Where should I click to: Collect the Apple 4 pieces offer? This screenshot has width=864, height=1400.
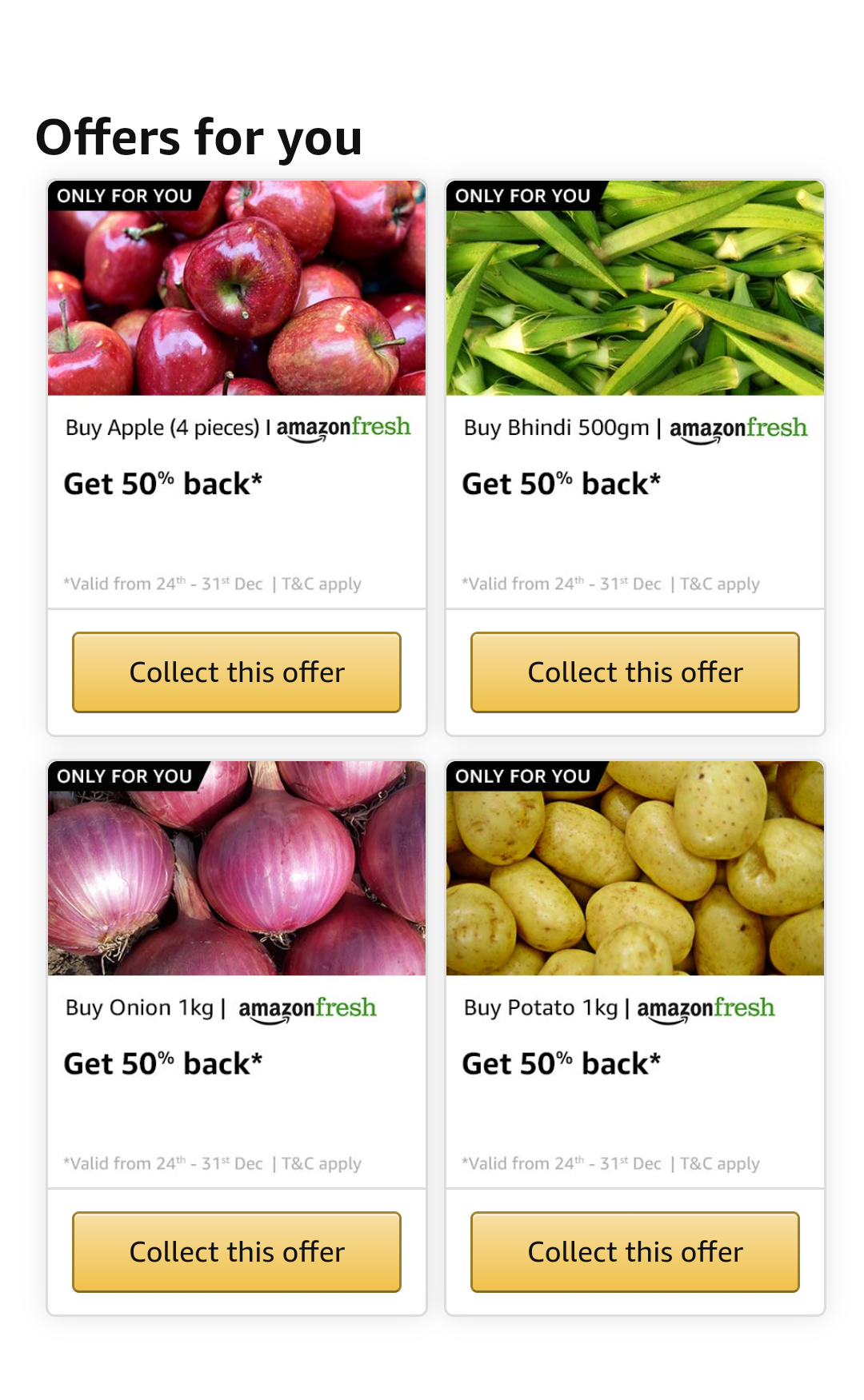[x=237, y=672]
